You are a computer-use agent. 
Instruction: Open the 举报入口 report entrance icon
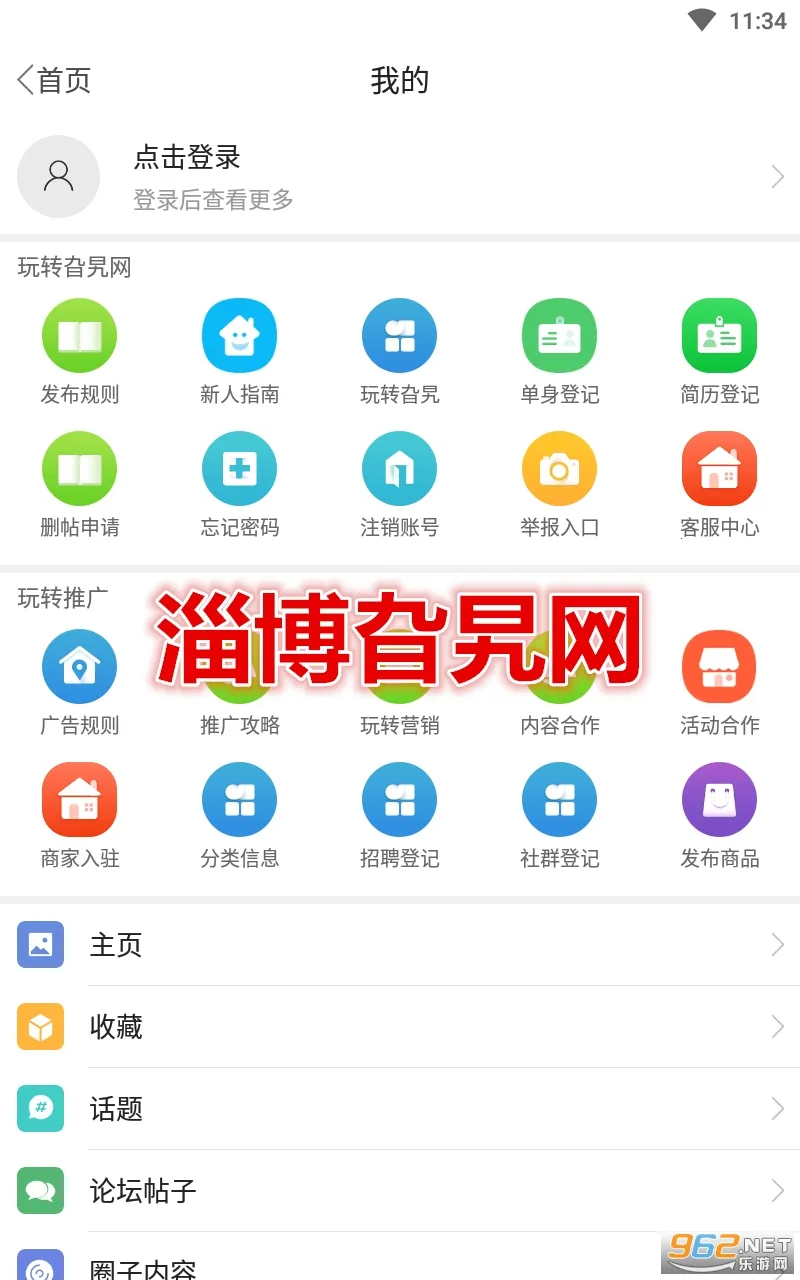[x=560, y=467]
